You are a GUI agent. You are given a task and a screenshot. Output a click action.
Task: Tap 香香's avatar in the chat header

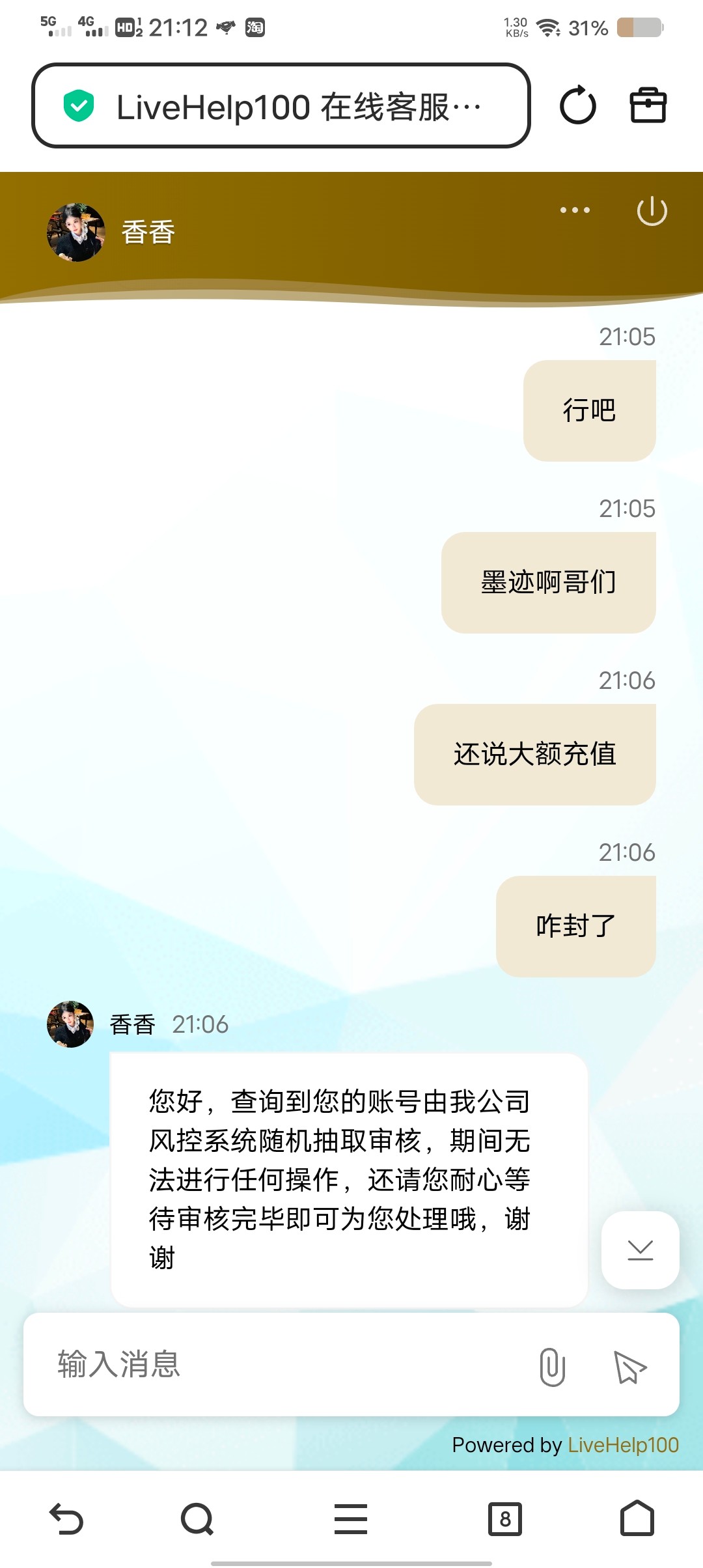(x=76, y=232)
